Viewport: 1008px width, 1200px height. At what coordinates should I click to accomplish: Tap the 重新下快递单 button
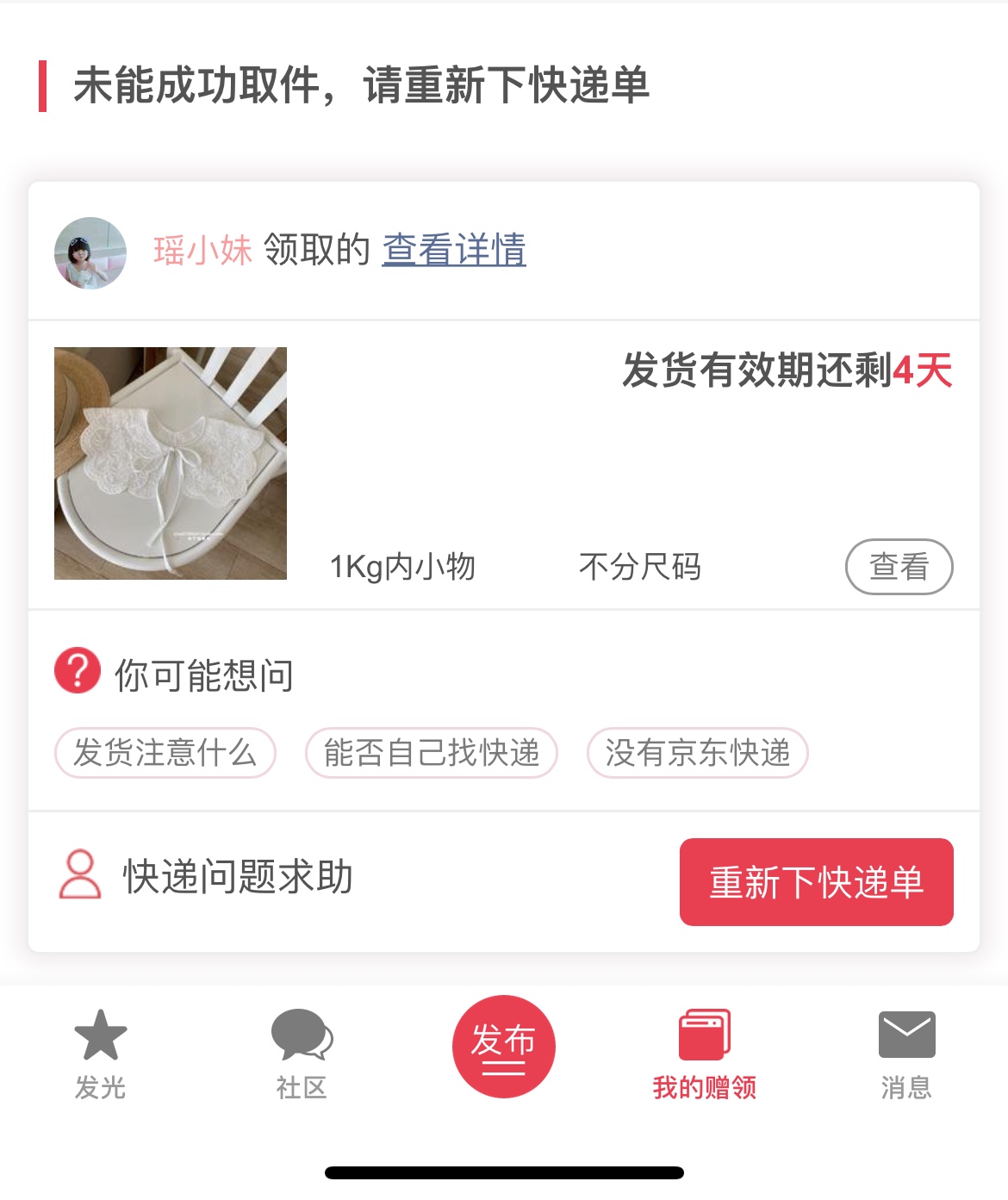[x=816, y=882]
